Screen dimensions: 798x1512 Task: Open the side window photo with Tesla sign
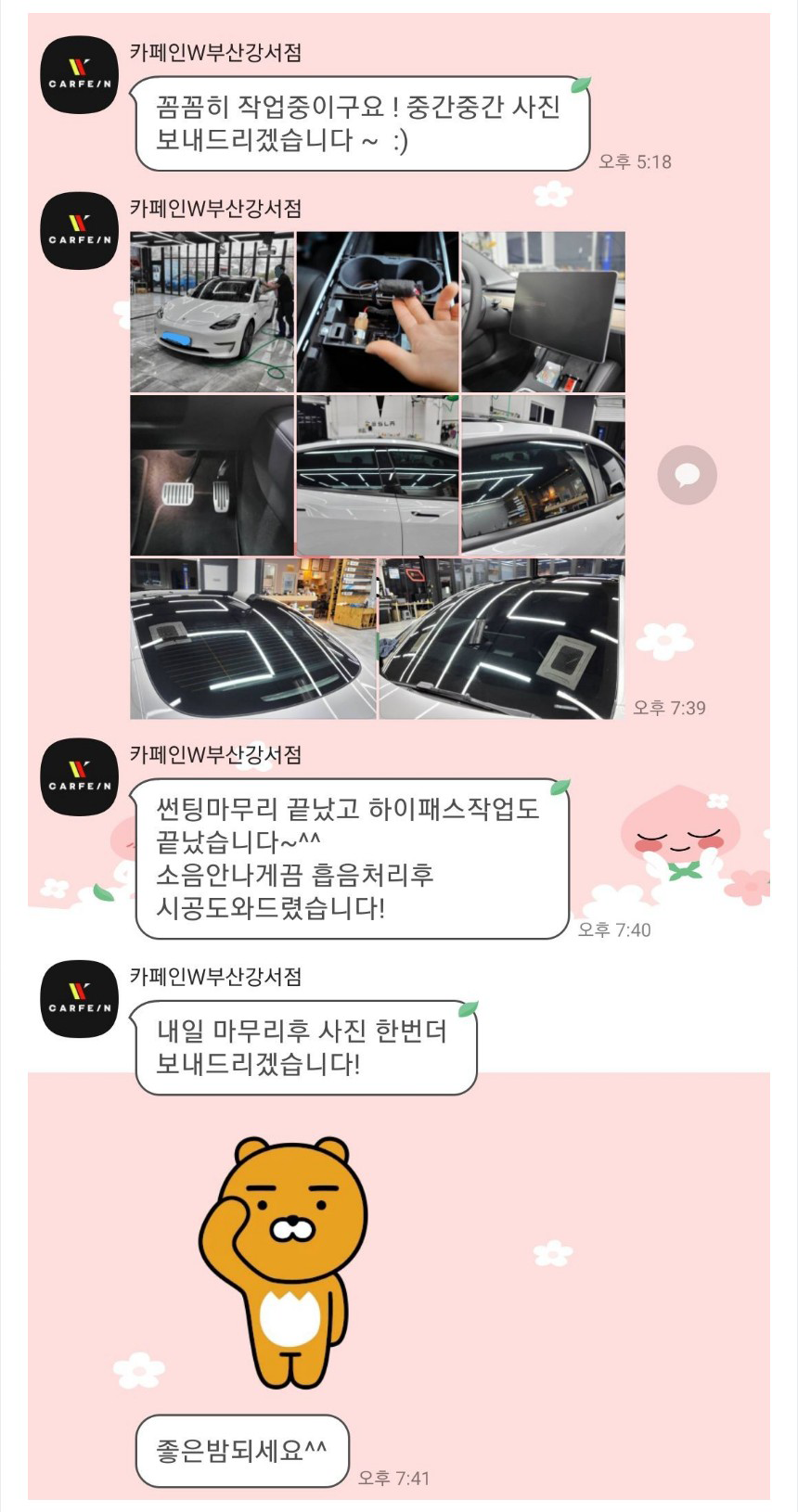[x=378, y=475]
